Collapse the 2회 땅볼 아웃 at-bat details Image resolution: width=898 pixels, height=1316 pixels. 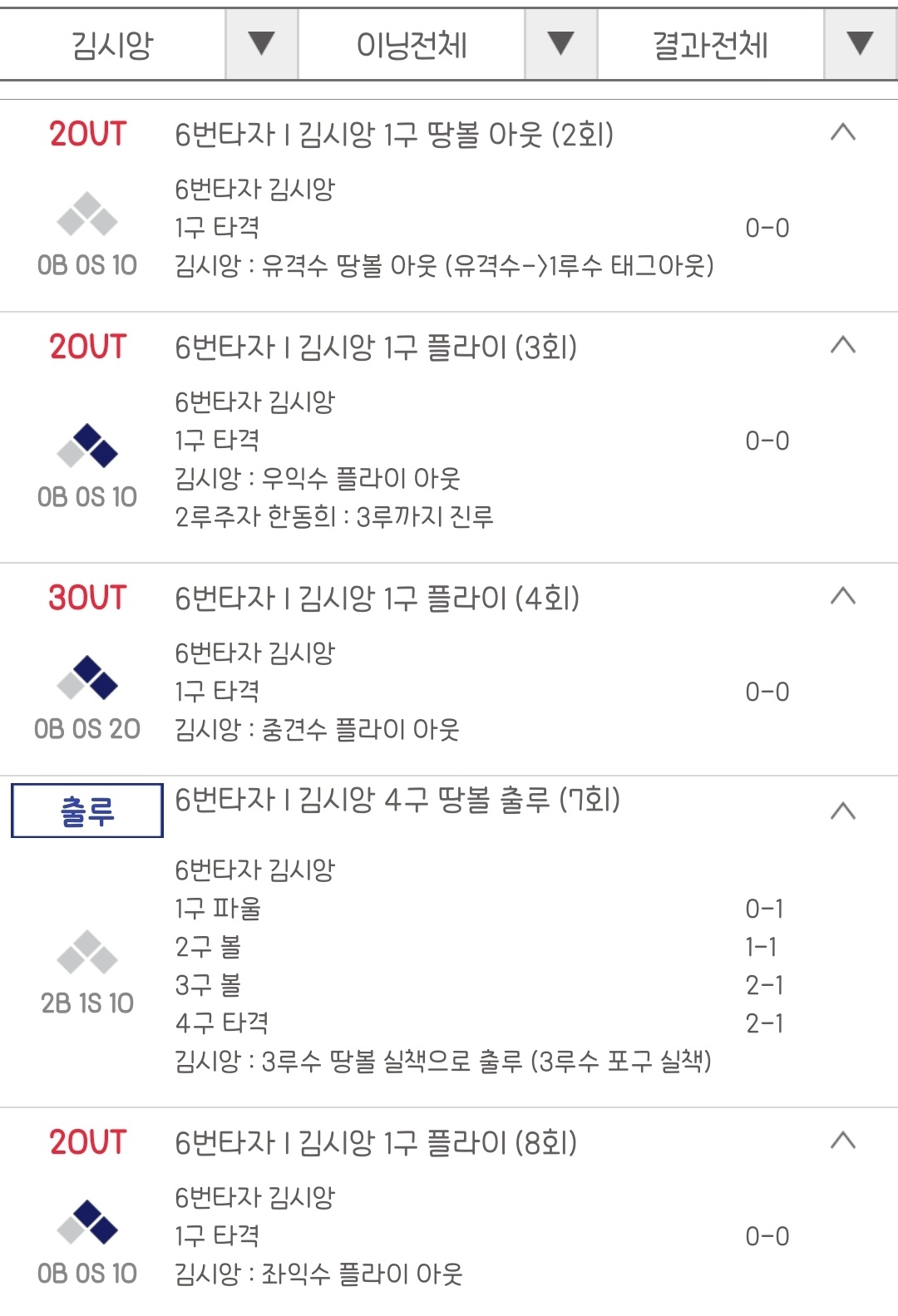coord(842,132)
